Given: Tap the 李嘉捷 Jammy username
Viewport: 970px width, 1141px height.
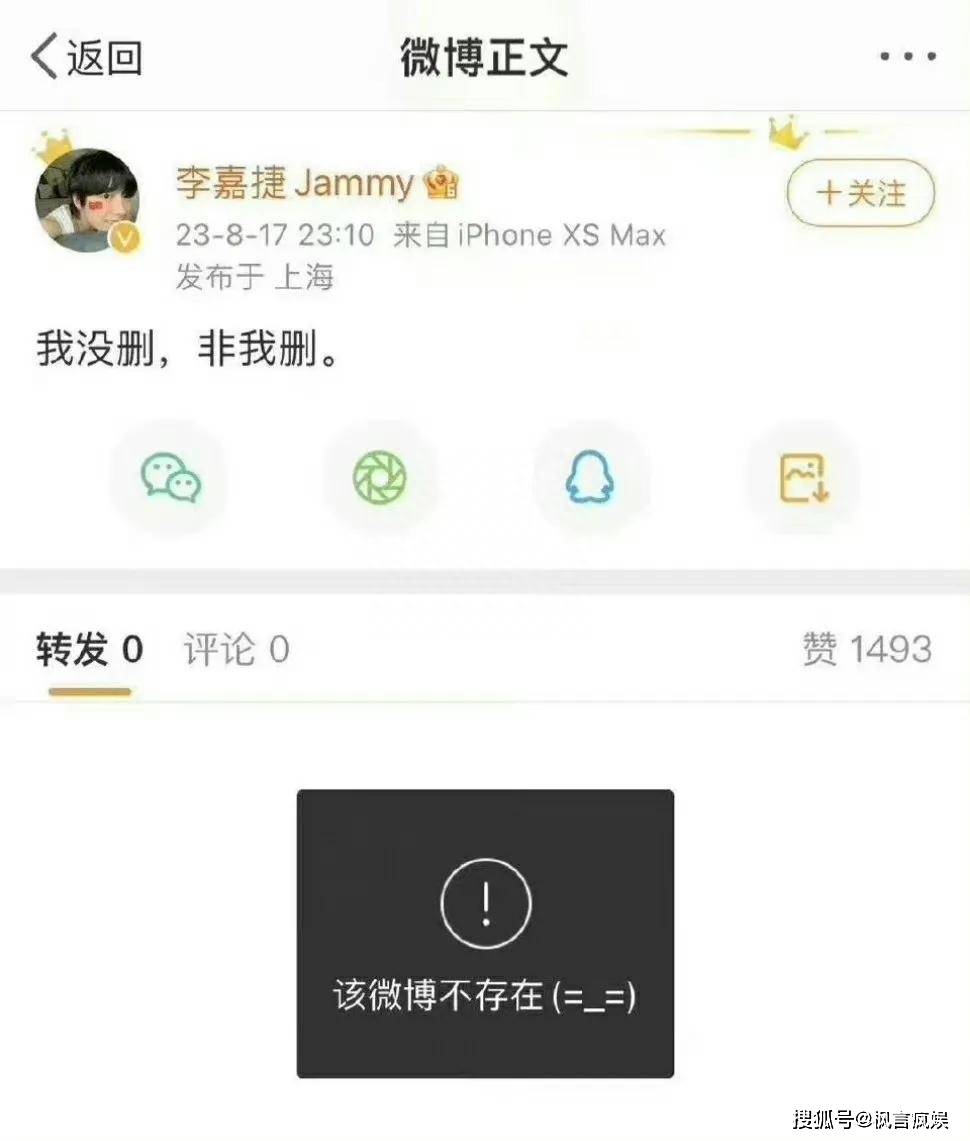Looking at the screenshot, I should coord(294,184).
